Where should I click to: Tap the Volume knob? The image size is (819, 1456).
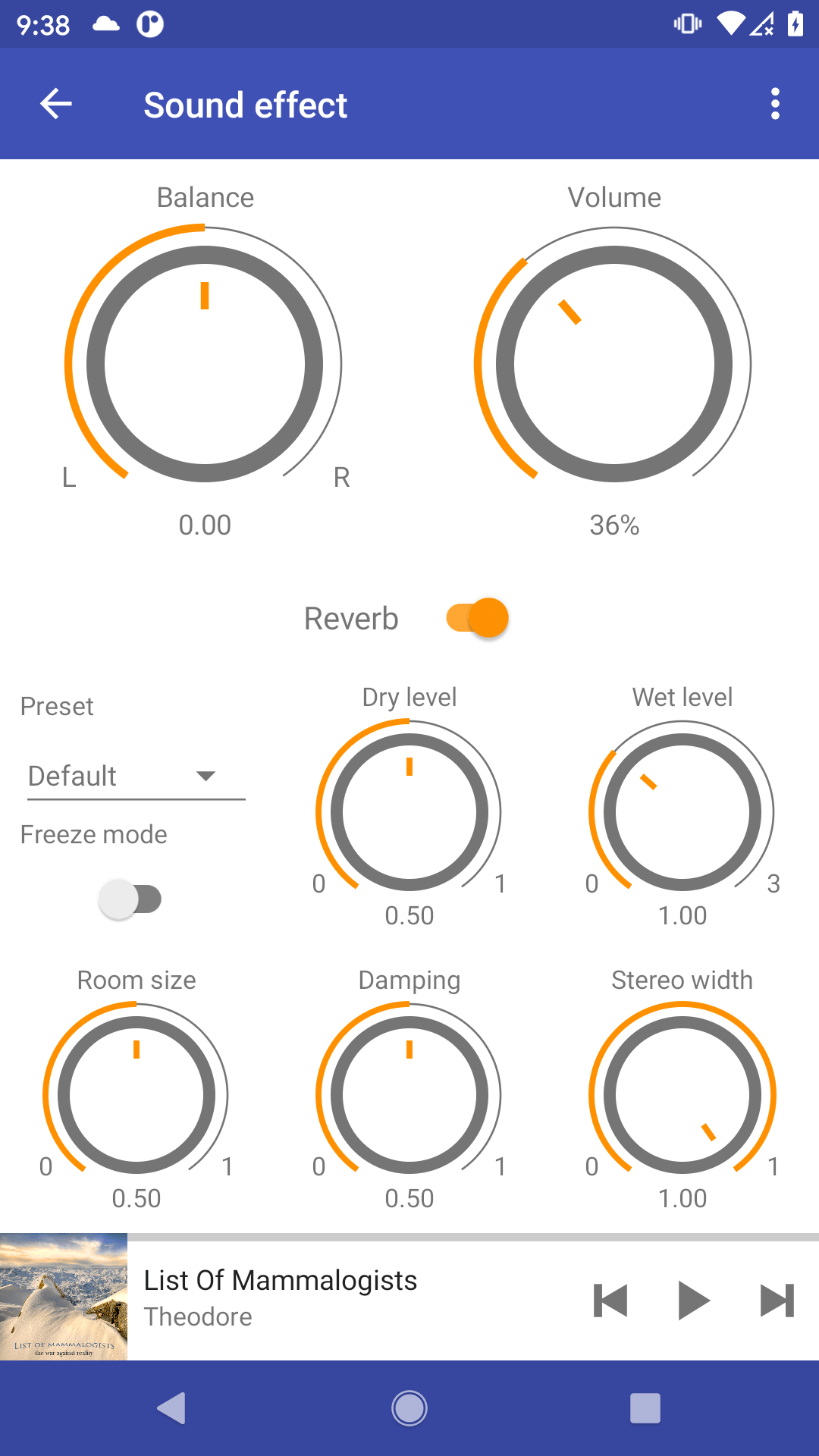(x=614, y=364)
